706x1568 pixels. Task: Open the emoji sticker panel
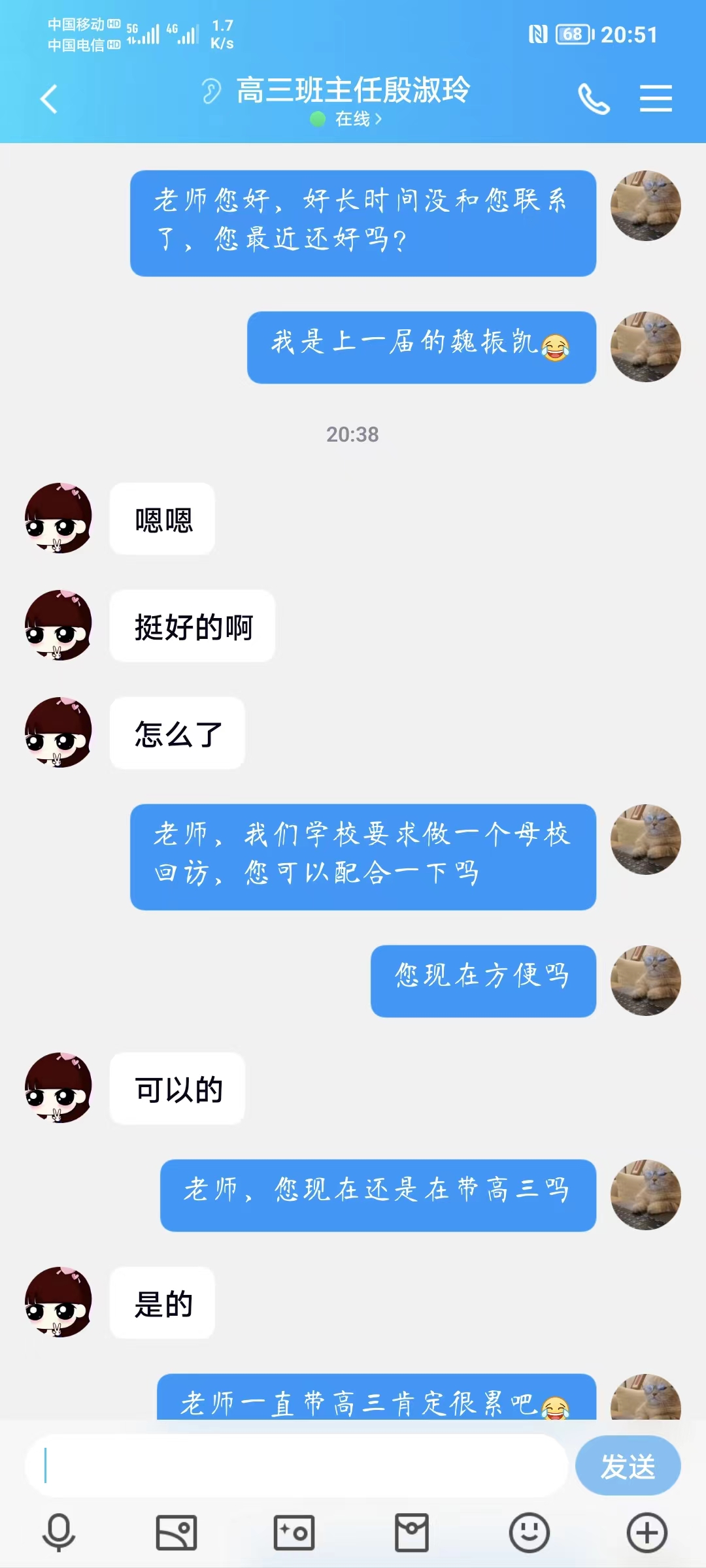[x=529, y=1532]
